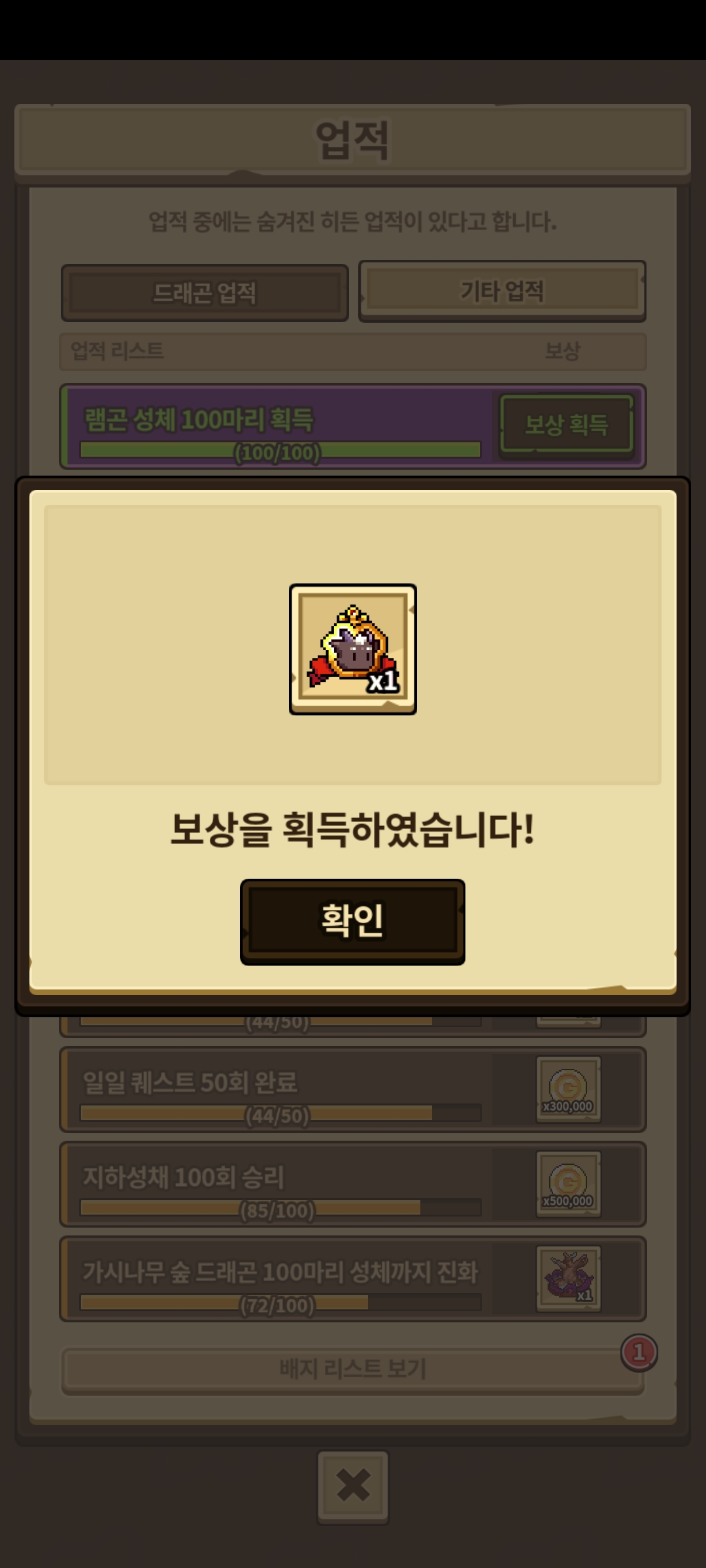Open 배지 리스트 보기 badge list

click(352, 1367)
